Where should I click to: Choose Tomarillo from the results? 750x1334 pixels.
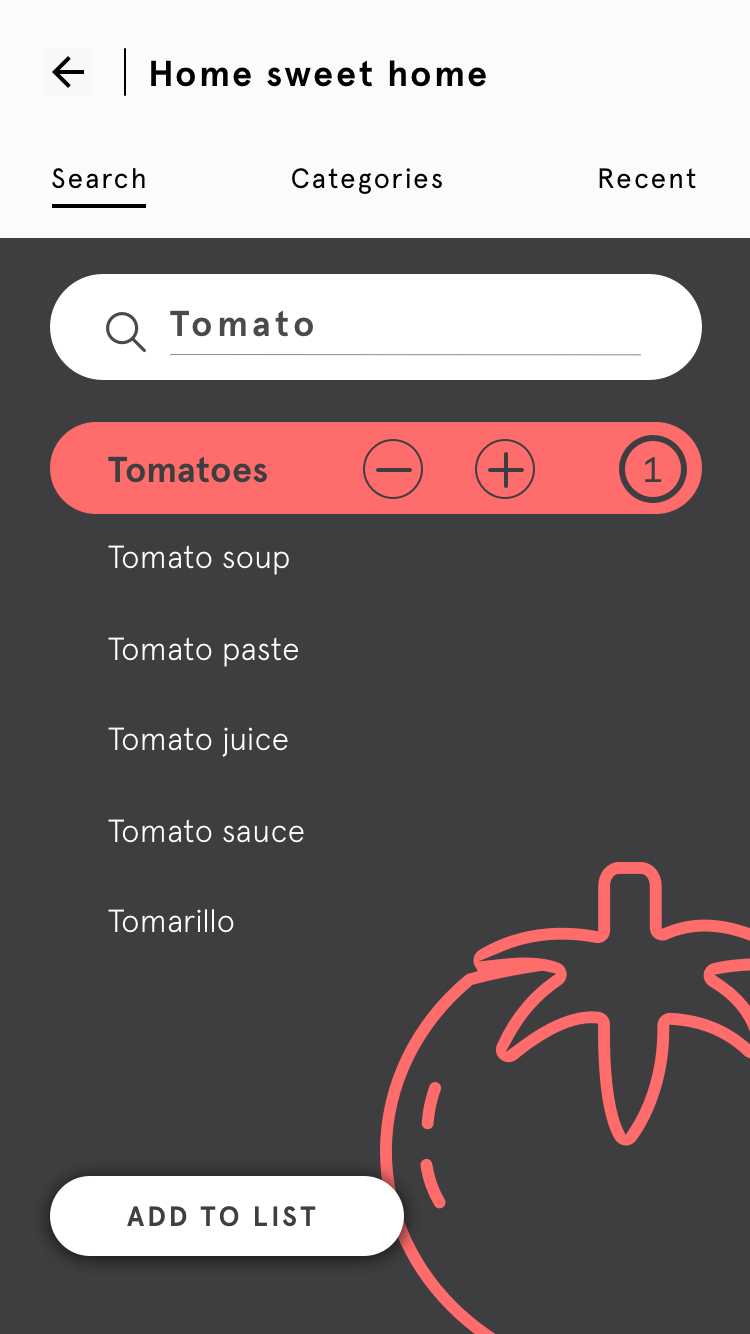(x=171, y=922)
